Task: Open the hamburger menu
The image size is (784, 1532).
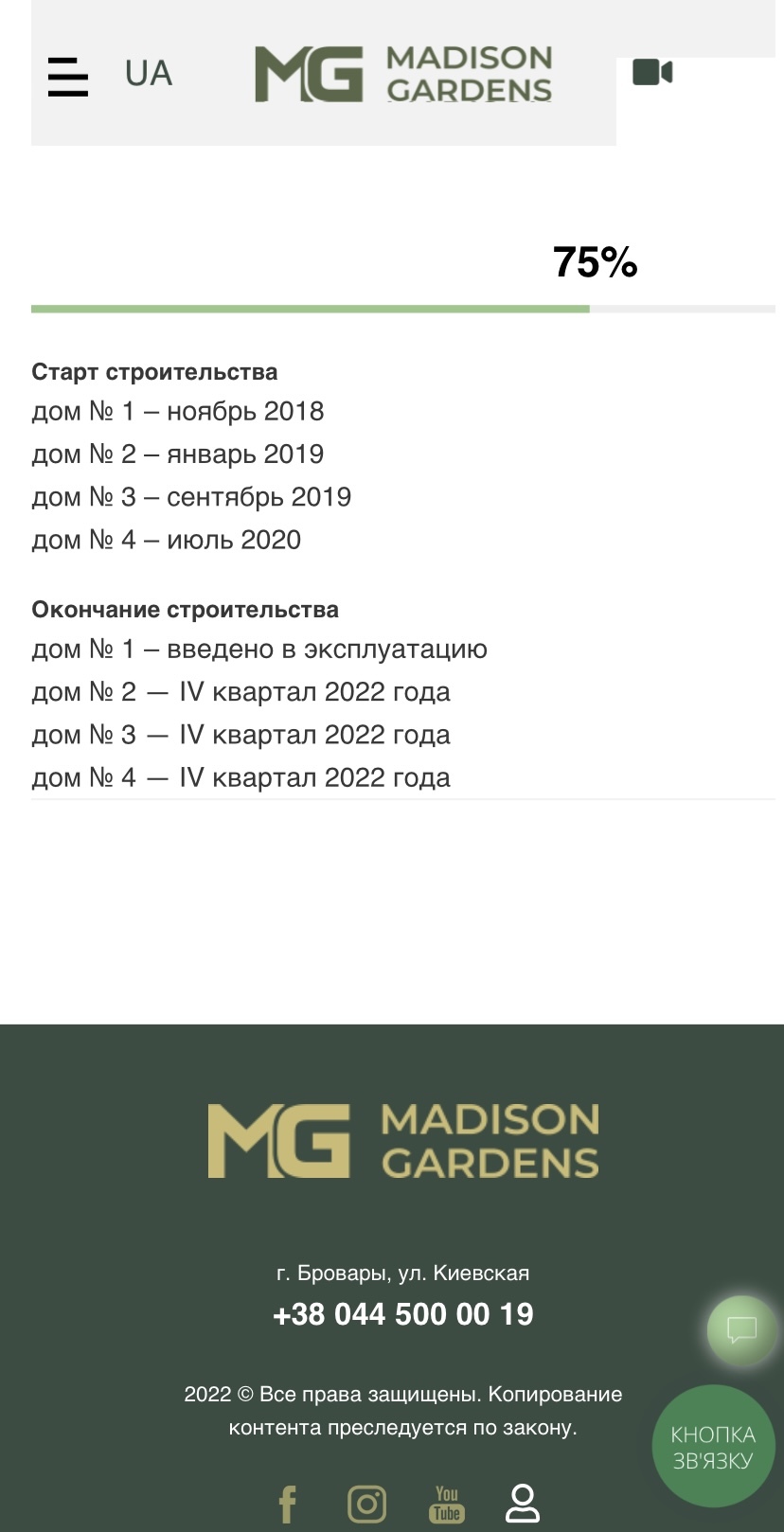Action: 68,77
